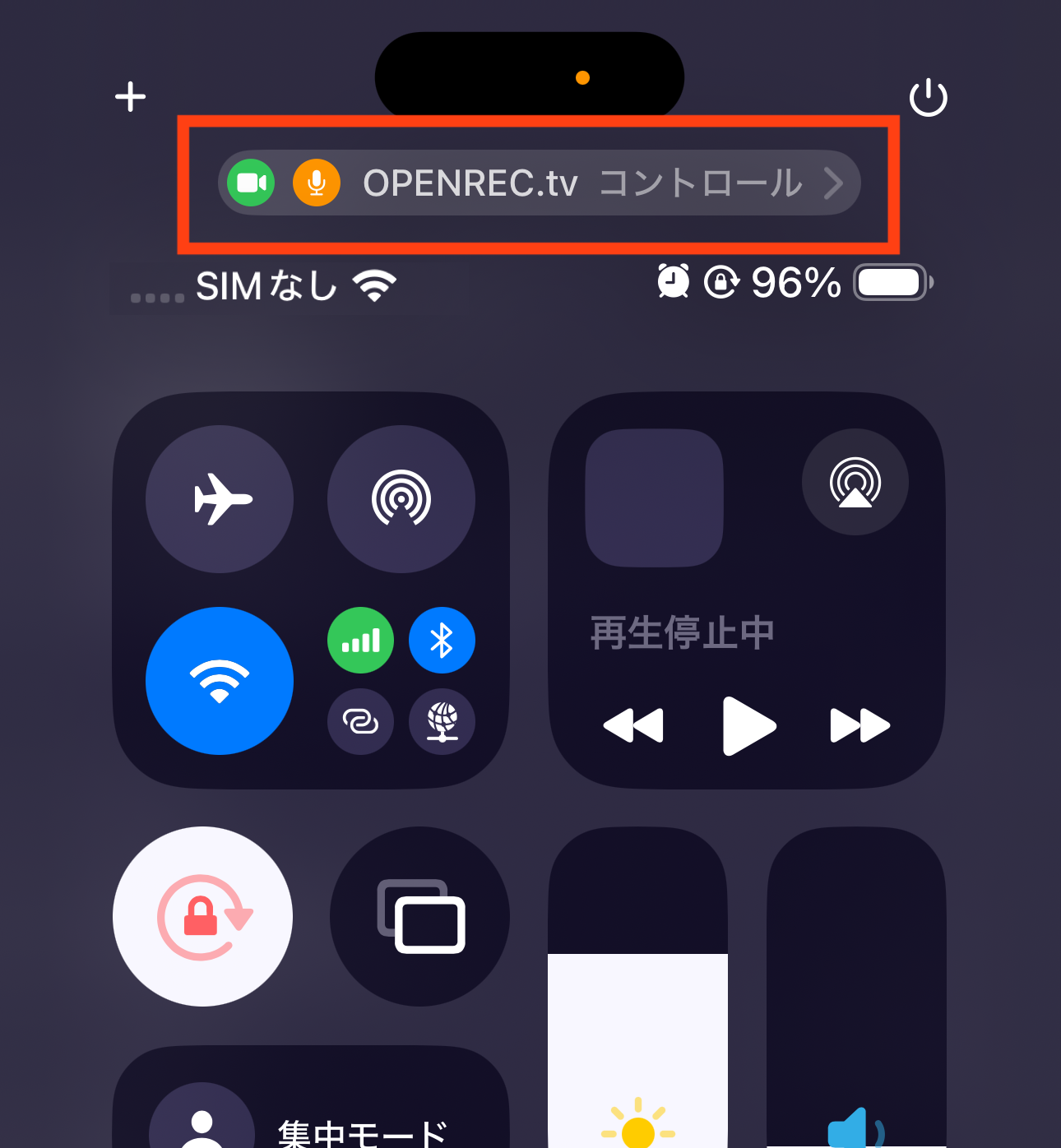Toggle cellular data

coord(360,641)
